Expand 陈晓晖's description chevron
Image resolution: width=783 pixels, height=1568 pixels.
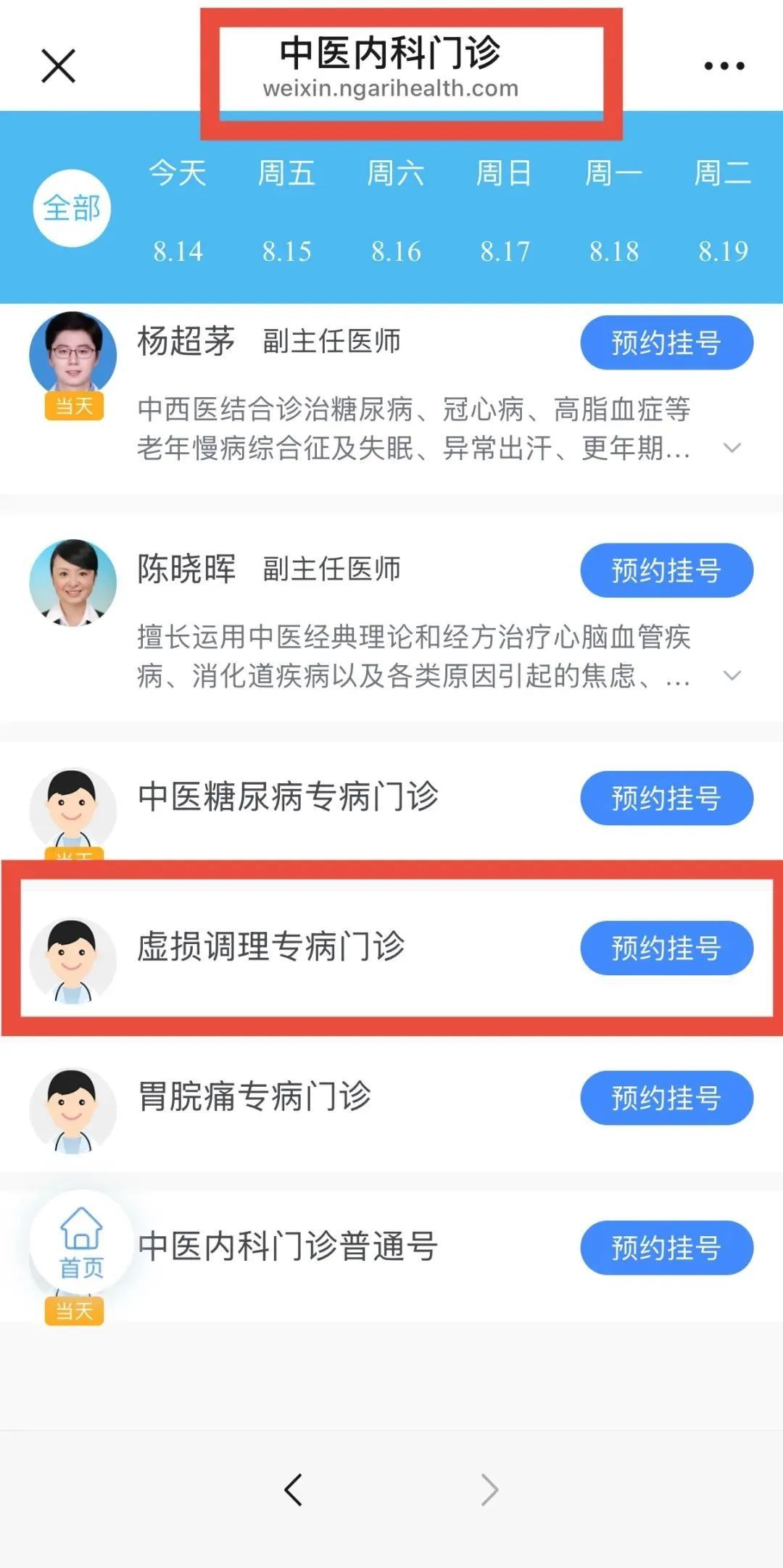tap(732, 675)
